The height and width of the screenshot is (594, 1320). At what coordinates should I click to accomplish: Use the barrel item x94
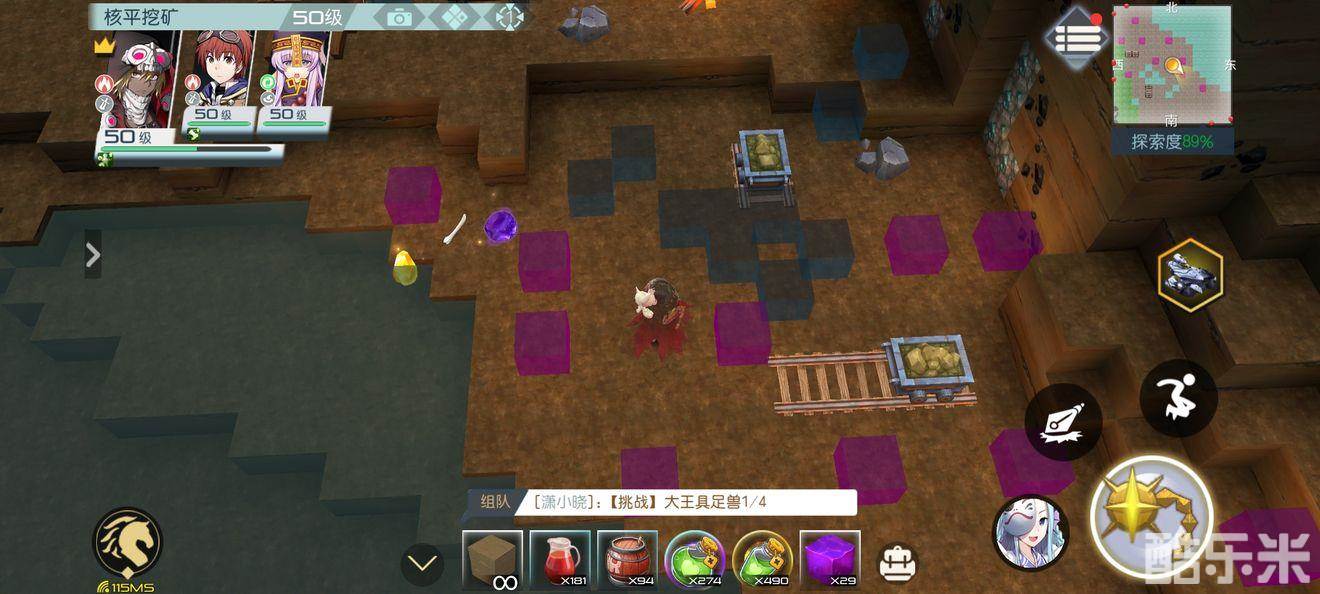tap(627, 560)
